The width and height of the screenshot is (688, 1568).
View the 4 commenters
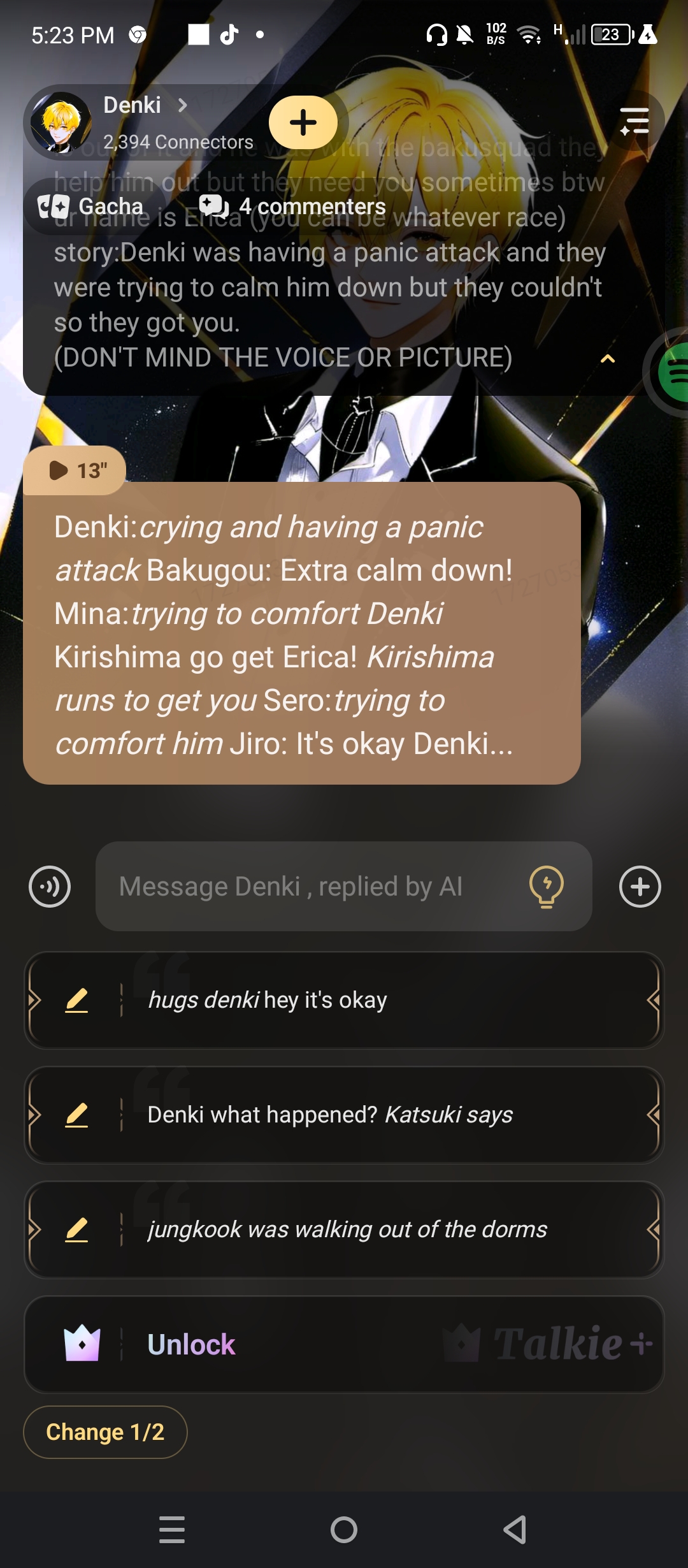pyautogui.click(x=292, y=207)
